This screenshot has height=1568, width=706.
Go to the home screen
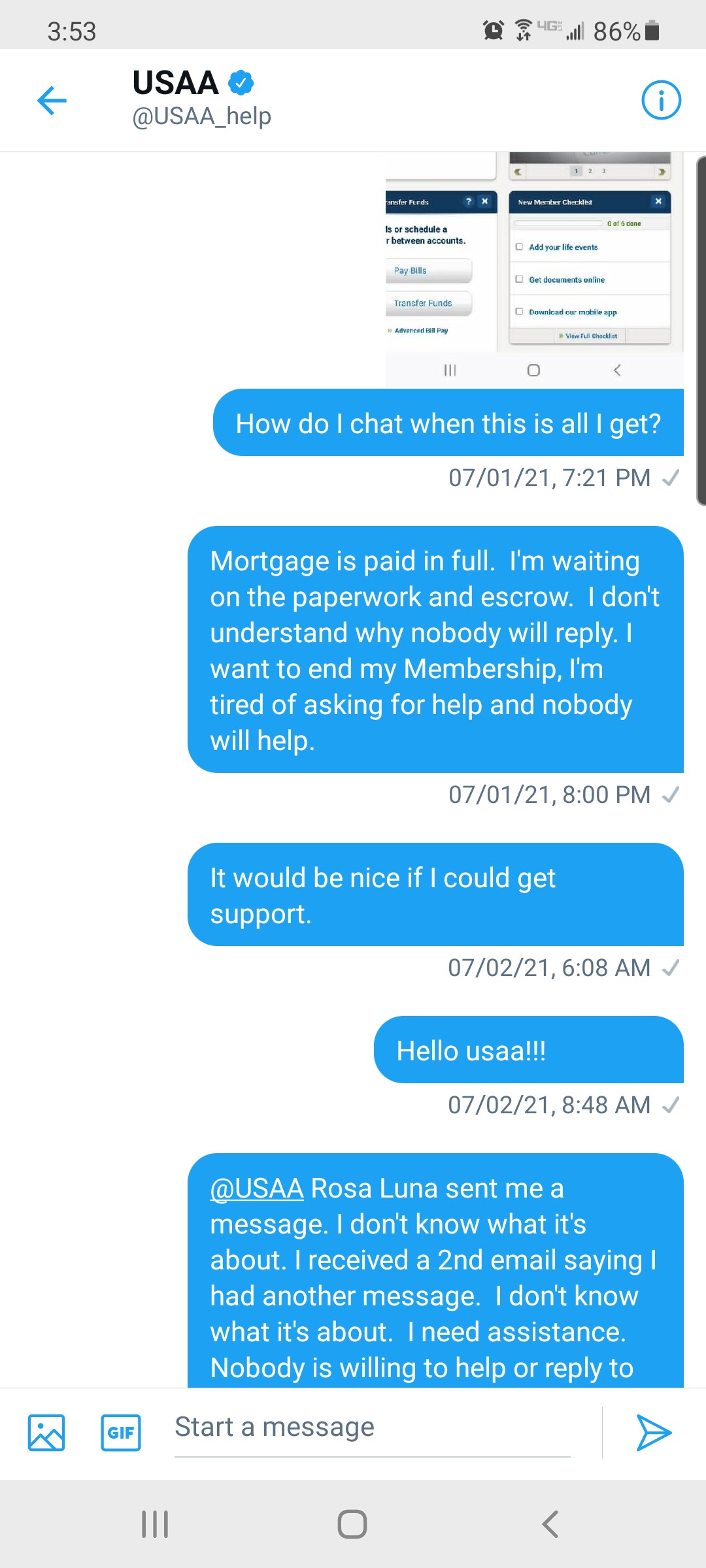[352, 1524]
